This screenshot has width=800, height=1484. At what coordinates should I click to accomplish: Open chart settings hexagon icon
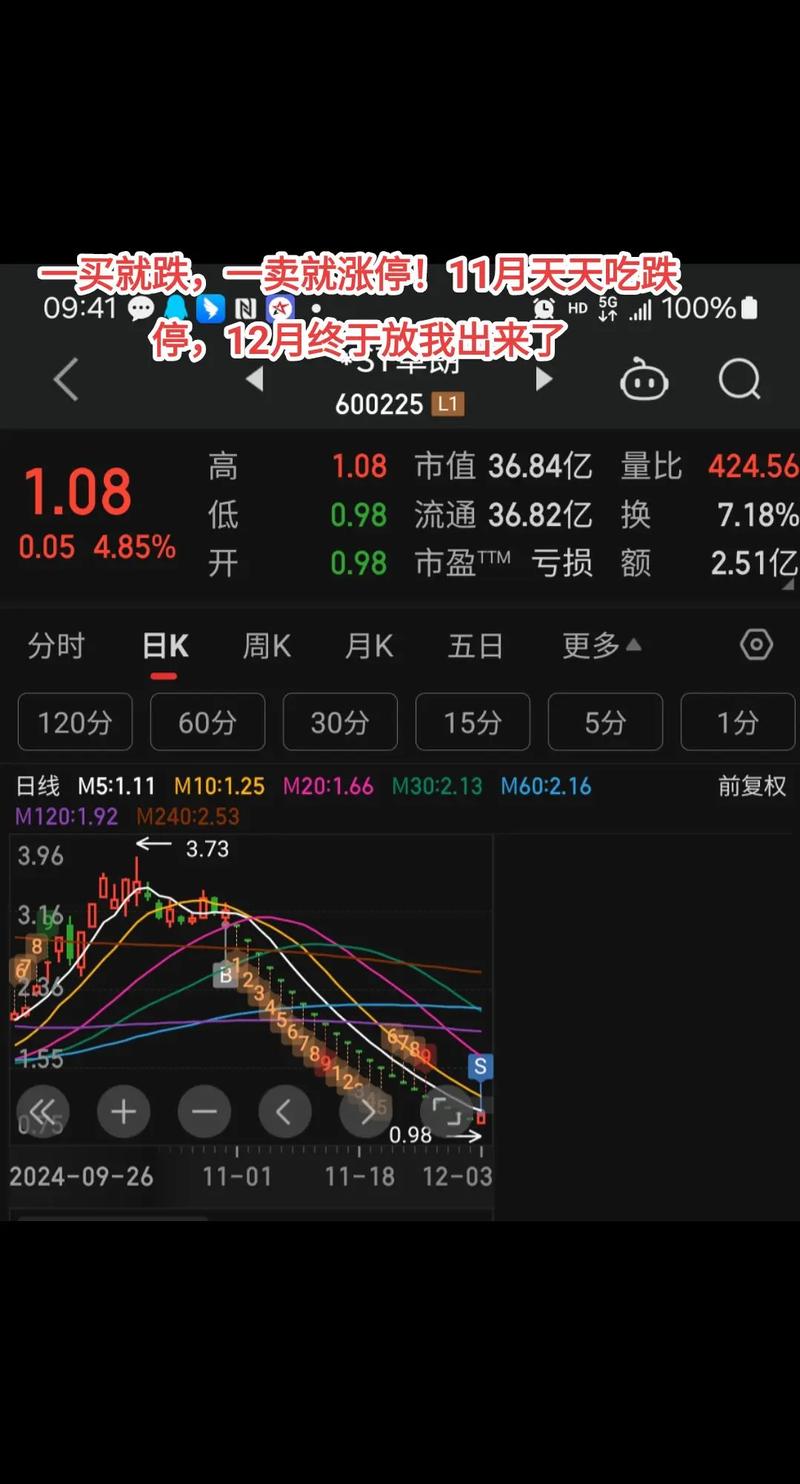point(756,645)
